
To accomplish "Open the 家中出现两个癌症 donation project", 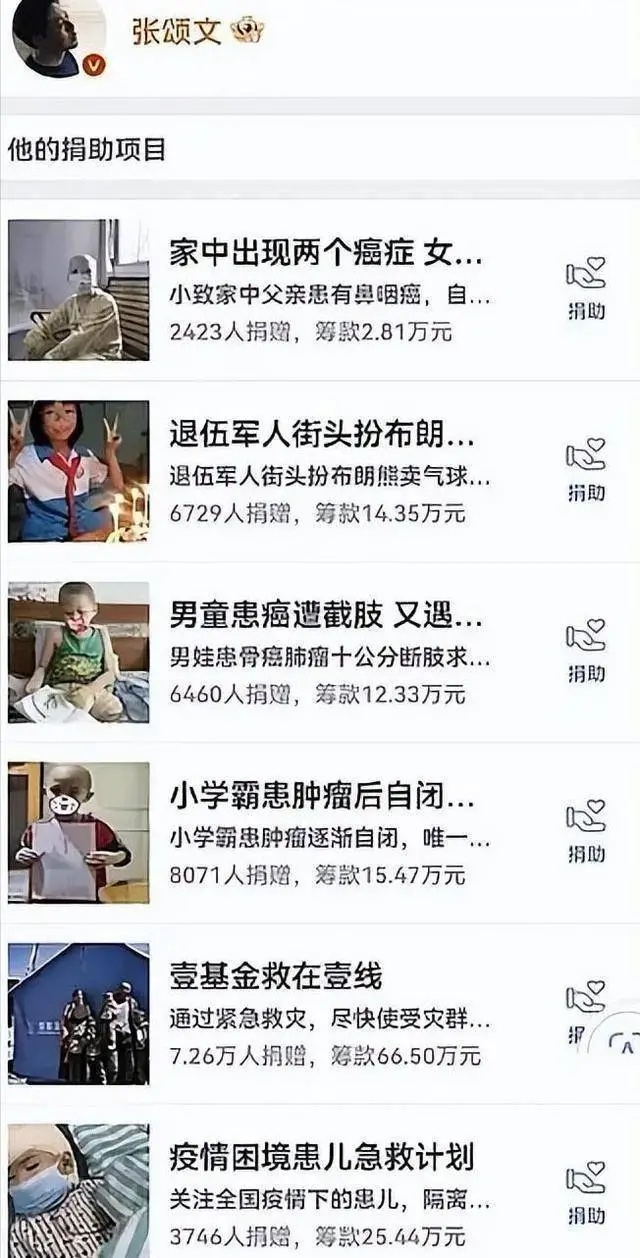I will [326, 255].
